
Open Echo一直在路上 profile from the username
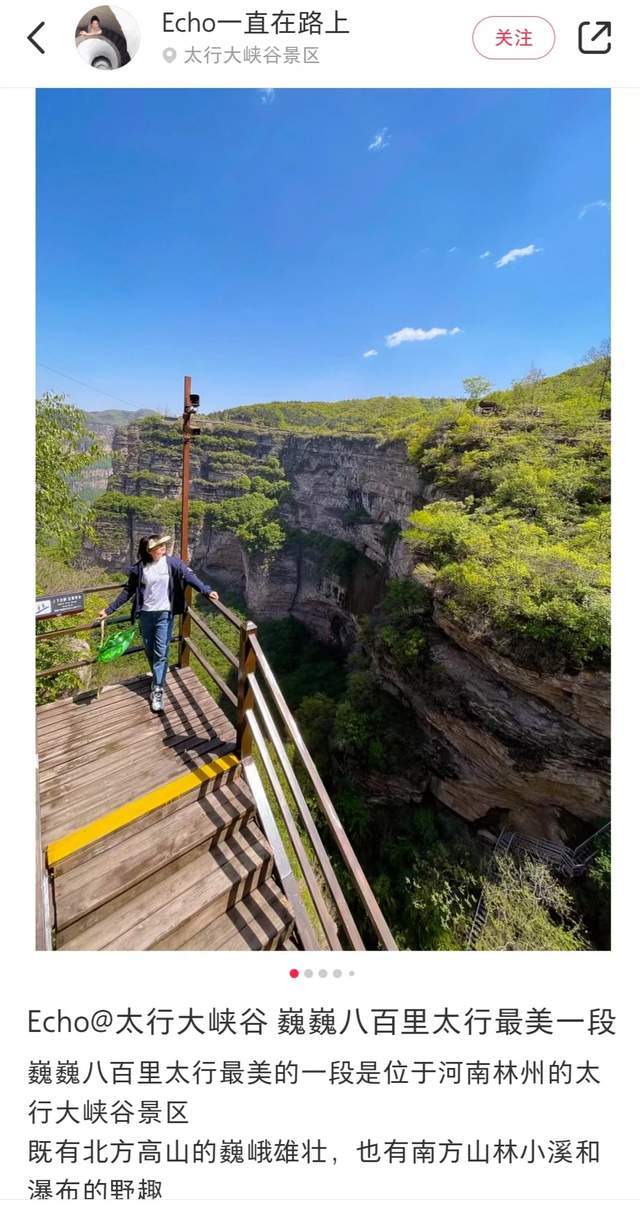(256, 23)
